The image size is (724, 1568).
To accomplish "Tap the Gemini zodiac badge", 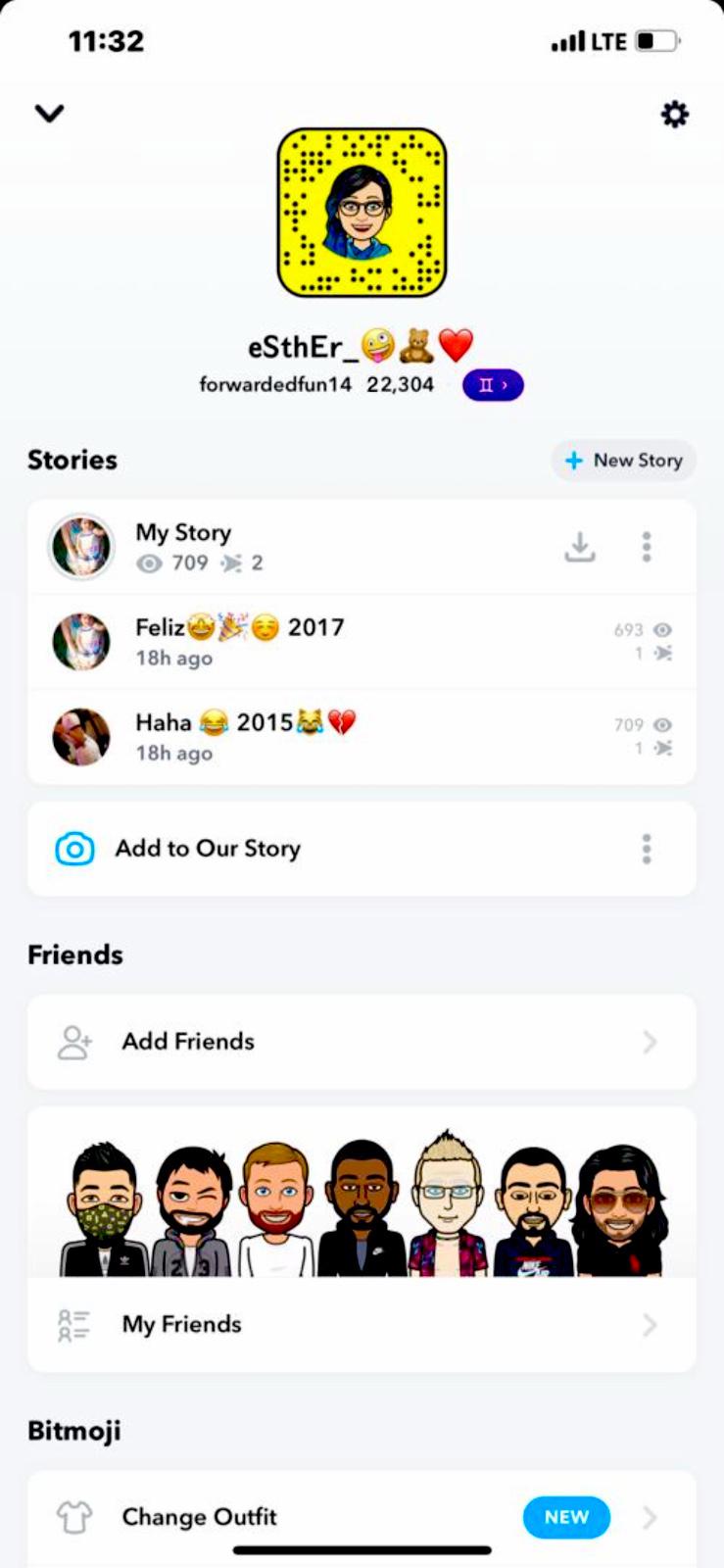I will (493, 385).
